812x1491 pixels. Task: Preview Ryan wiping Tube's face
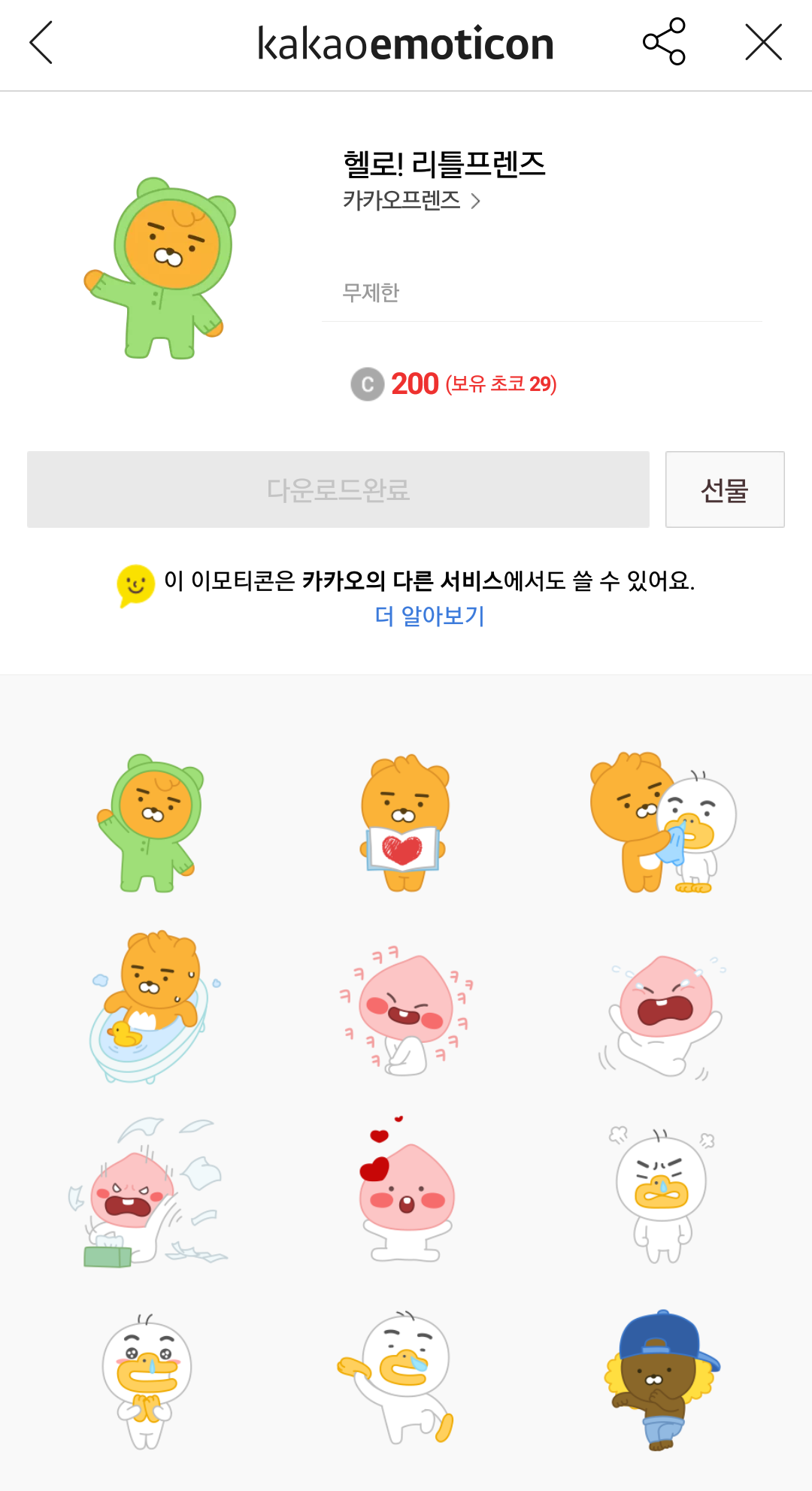click(662, 823)
